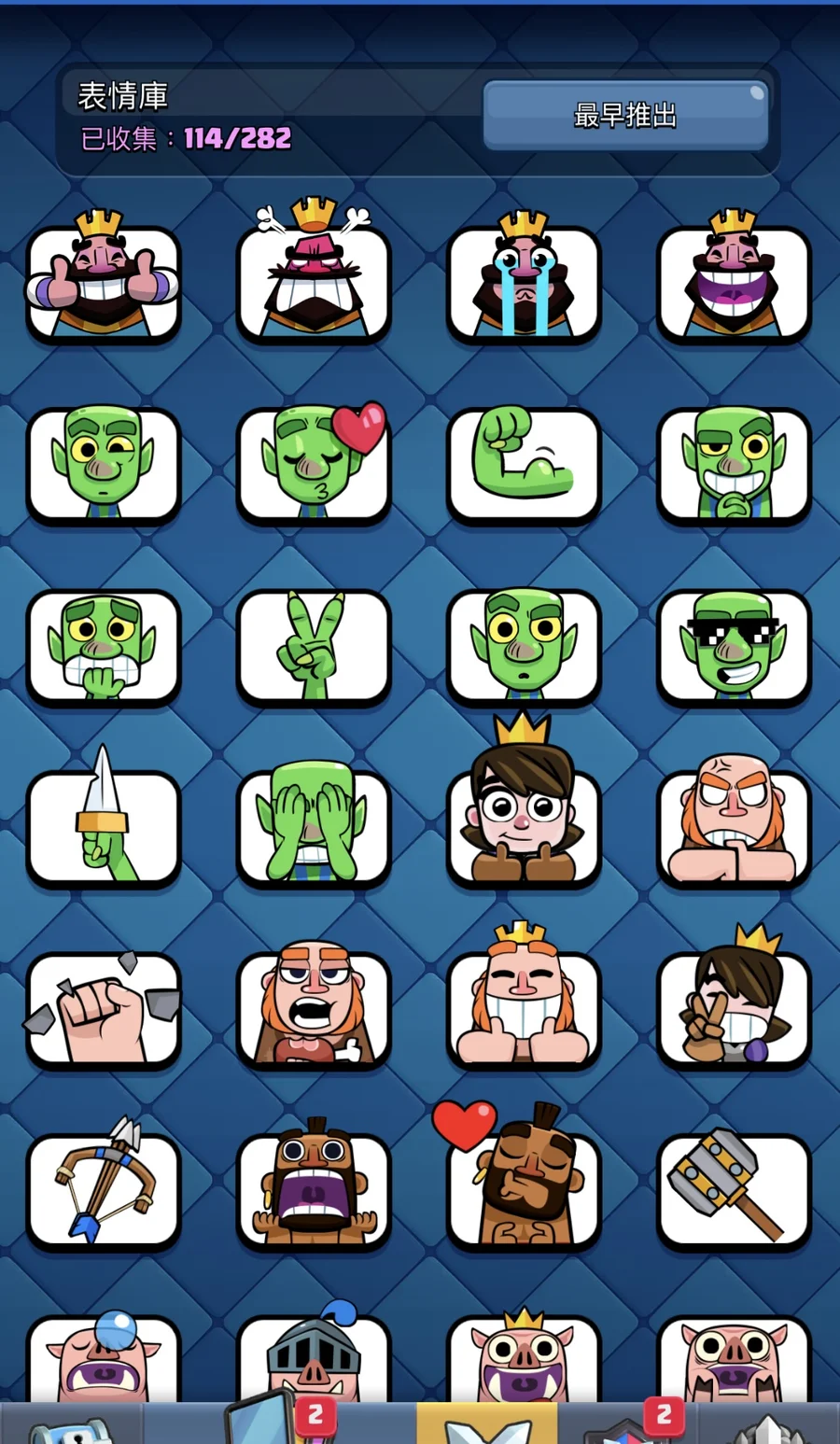This screenshot has height=1444, width=840.
Task: Select the hammer emote
Action: pyautogui.click(x=734, y=1191)
